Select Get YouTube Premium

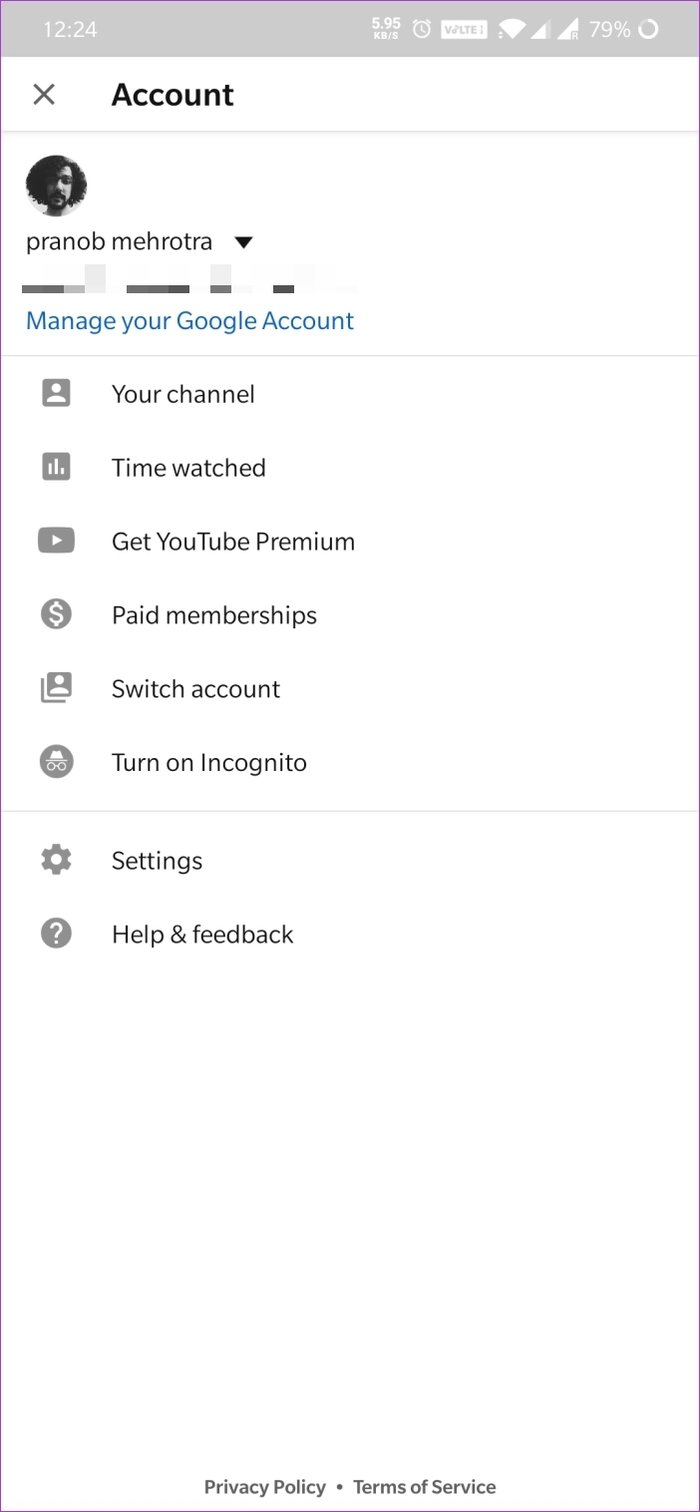pyautogui.click(x=233, y=542)
